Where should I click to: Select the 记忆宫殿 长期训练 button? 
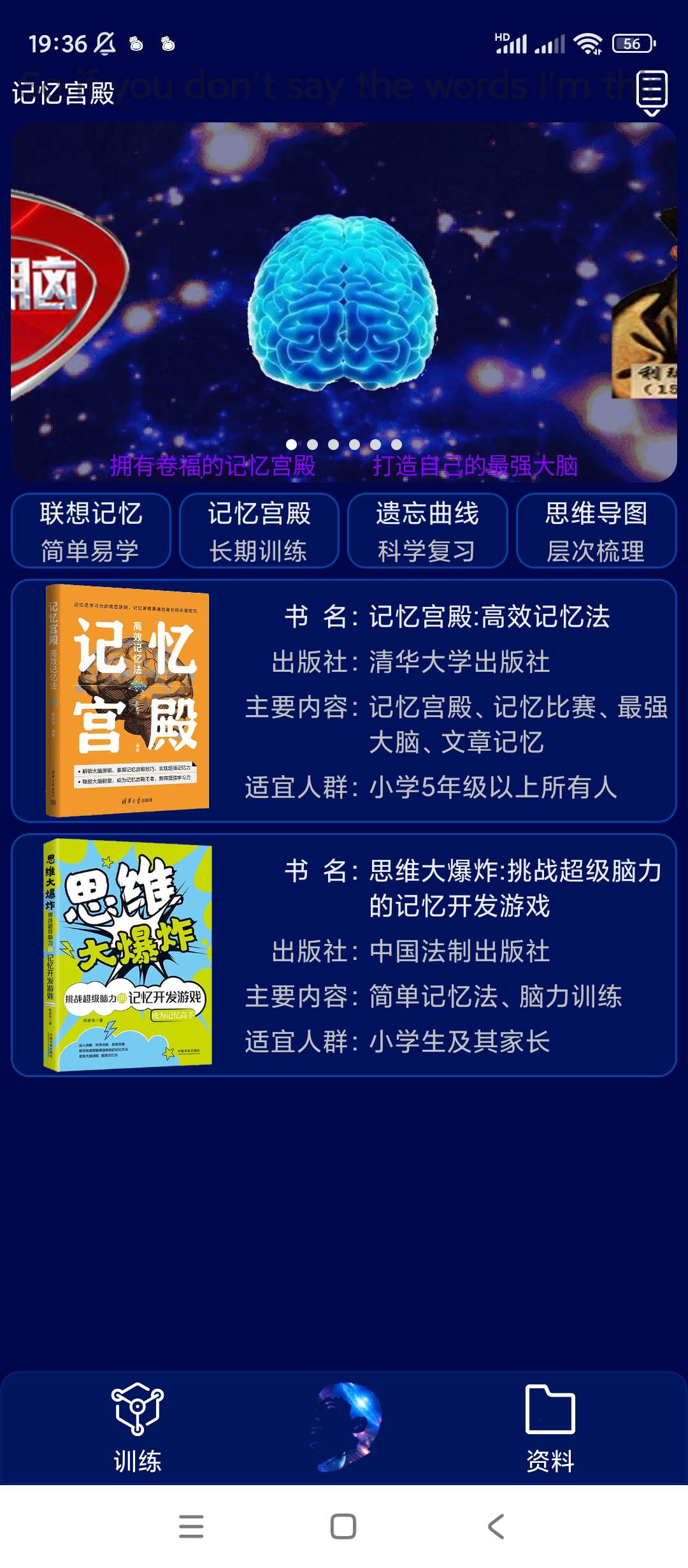coord(259,530)
